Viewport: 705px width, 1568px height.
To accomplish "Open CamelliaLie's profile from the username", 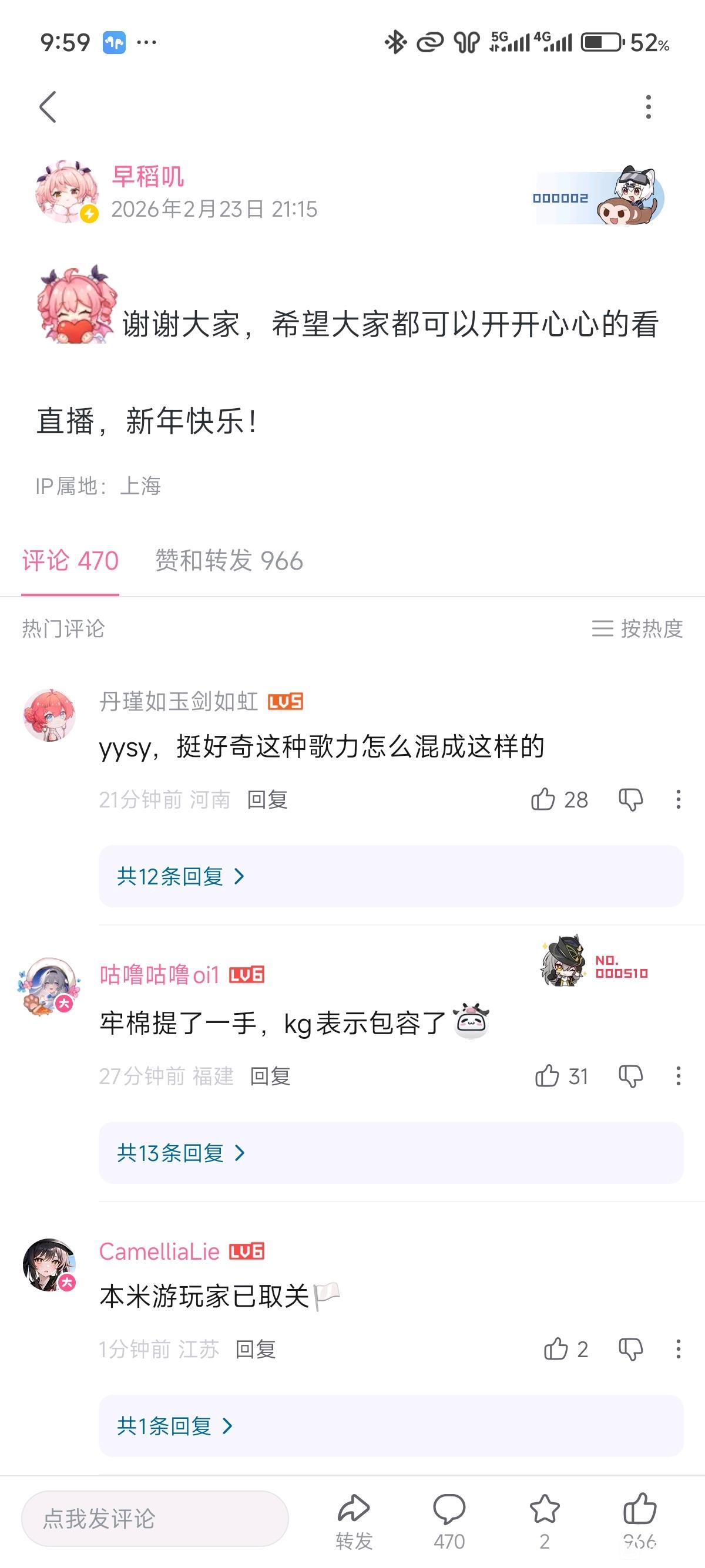I will [x=160, y=1251].
